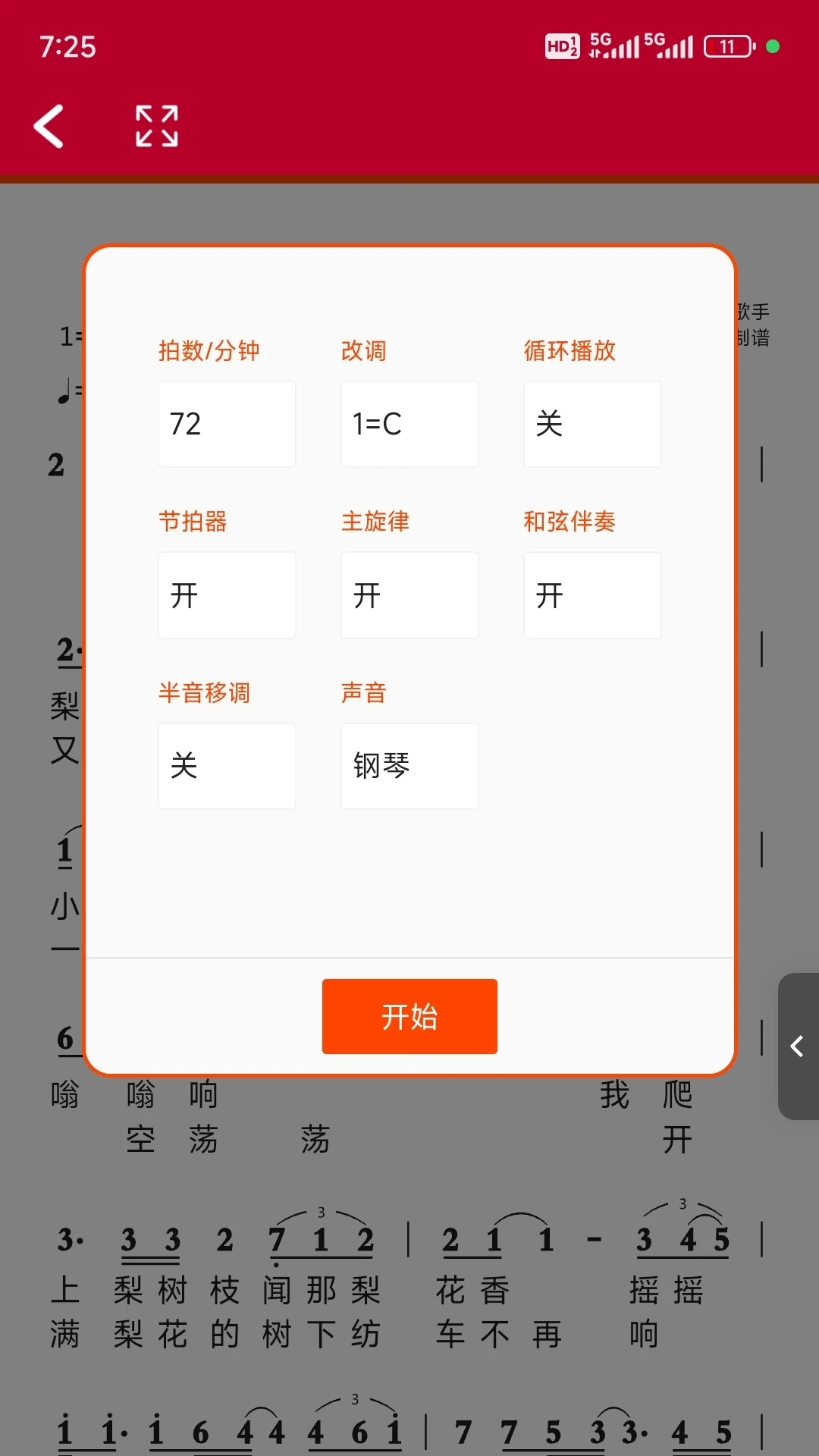The width and height of the screenshot is (819, 1456).
Task: Select the tempo field showing 72
Action: [x=227, y=424]
